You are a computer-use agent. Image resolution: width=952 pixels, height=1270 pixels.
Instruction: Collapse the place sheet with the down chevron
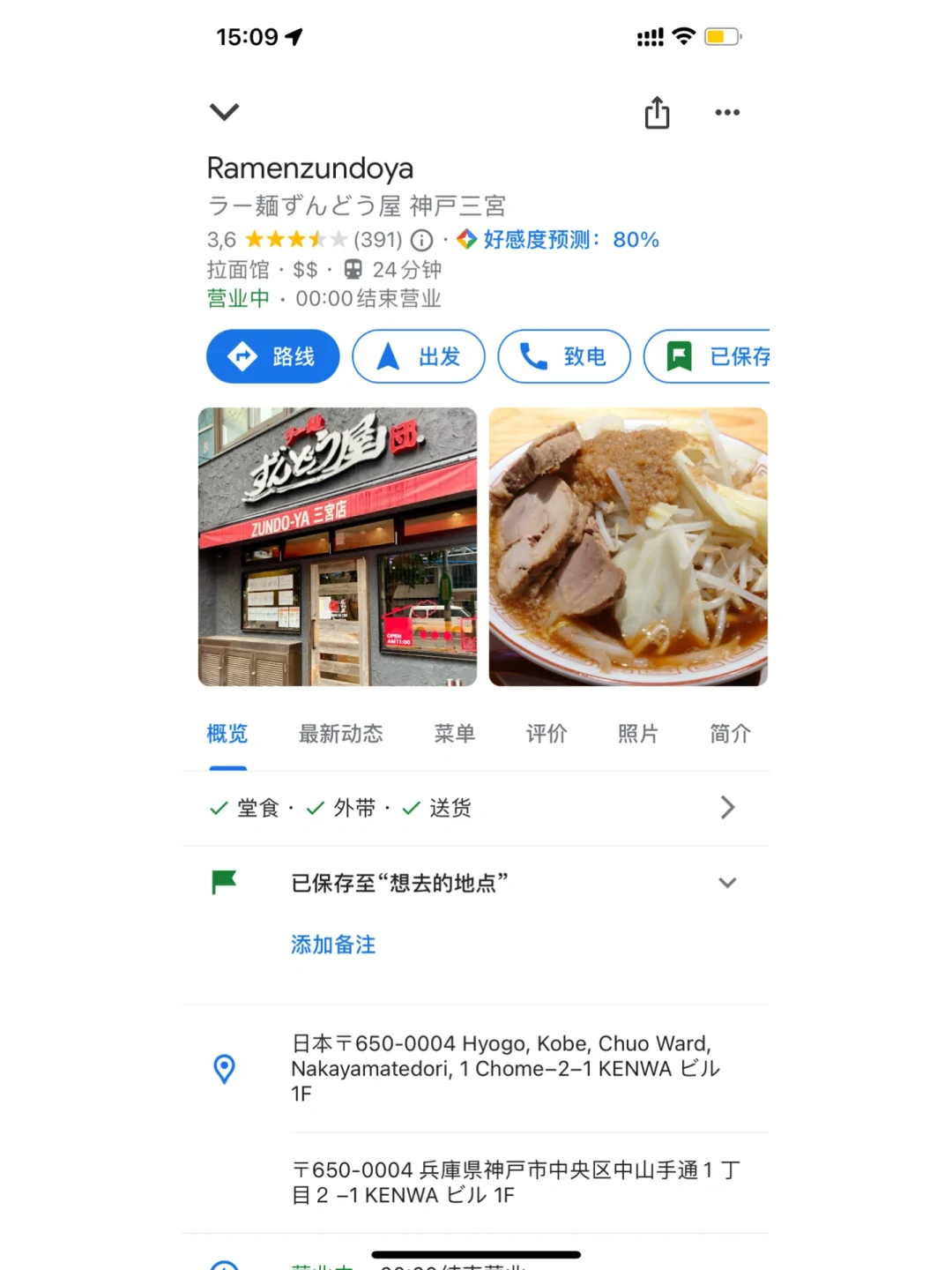(224, 112)
